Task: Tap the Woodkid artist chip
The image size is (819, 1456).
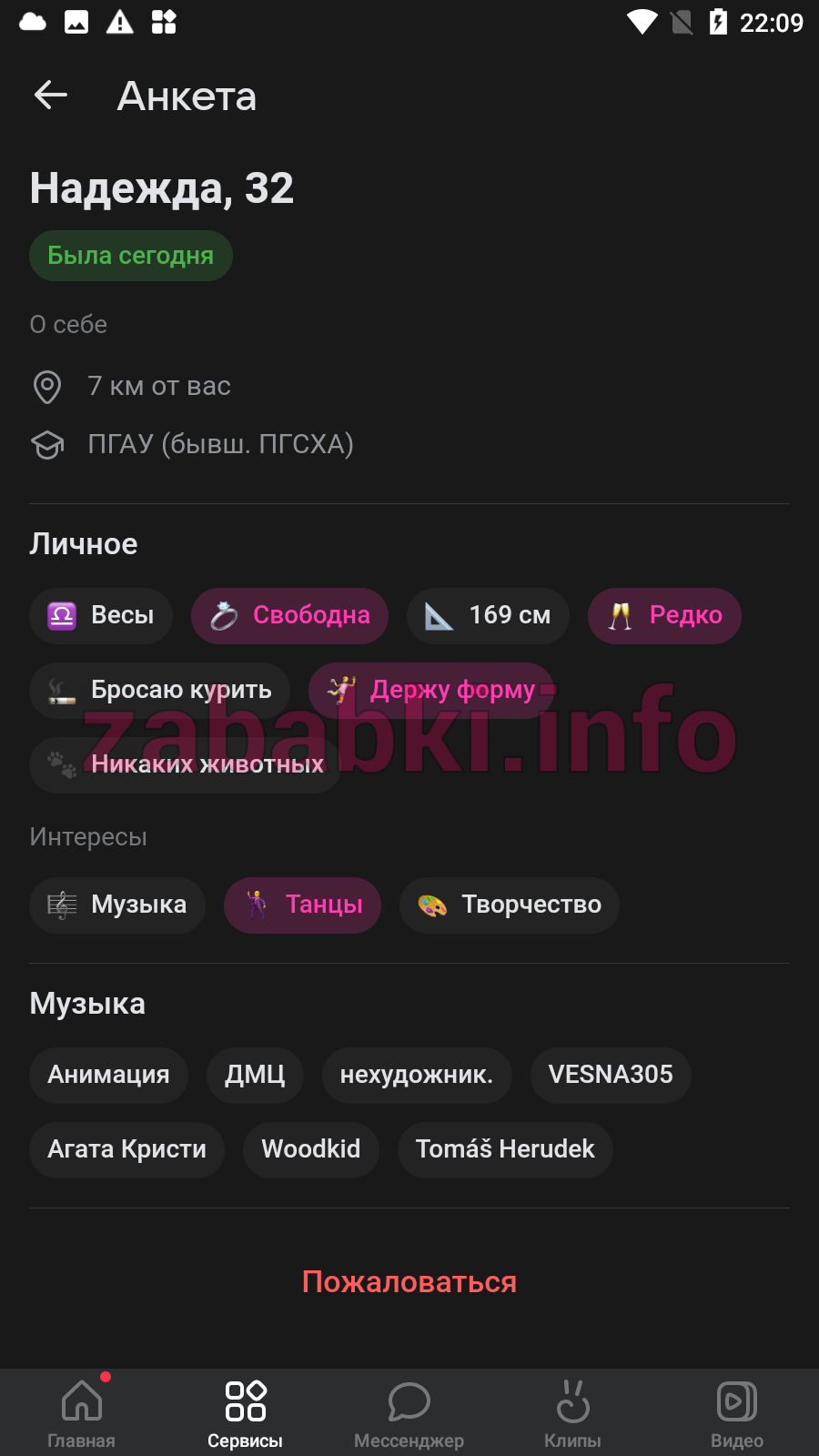Action: [x=311, y=1149]
